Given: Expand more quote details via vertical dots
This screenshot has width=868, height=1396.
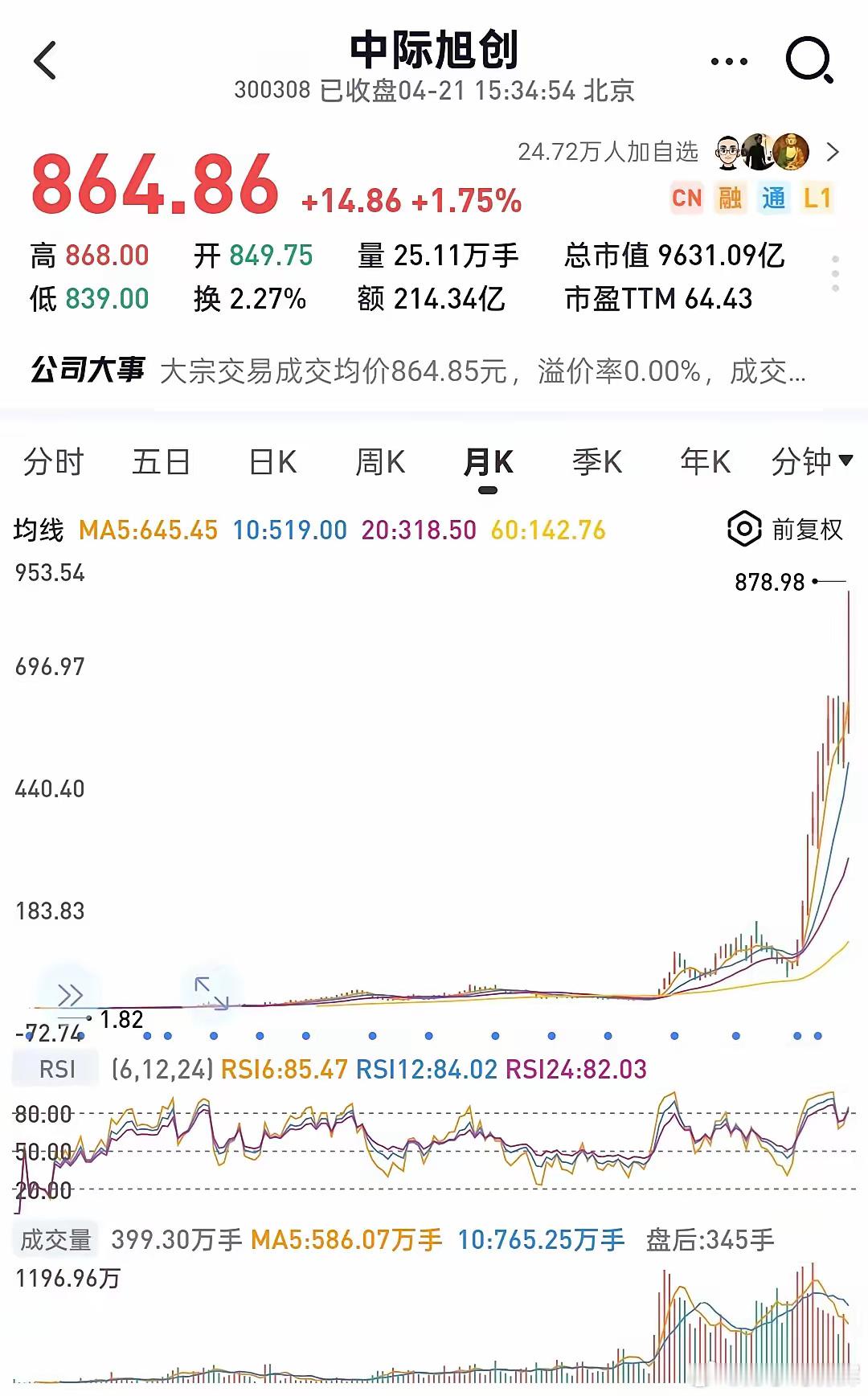Looking at the screenshot, I should 836,274.
